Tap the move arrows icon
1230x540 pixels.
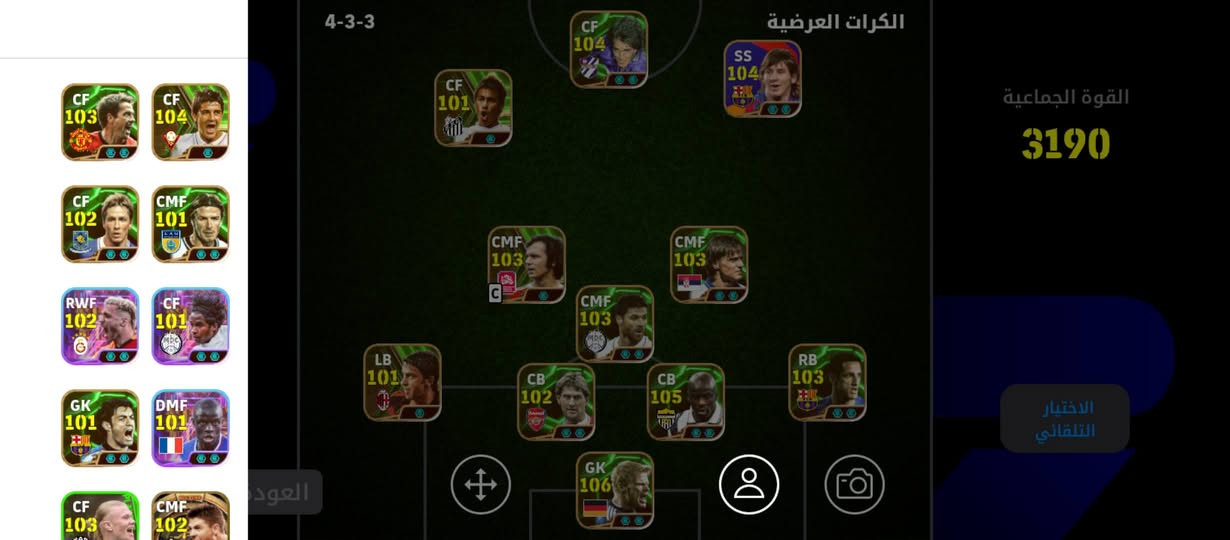pyautogui.click(x=481, y=485)
